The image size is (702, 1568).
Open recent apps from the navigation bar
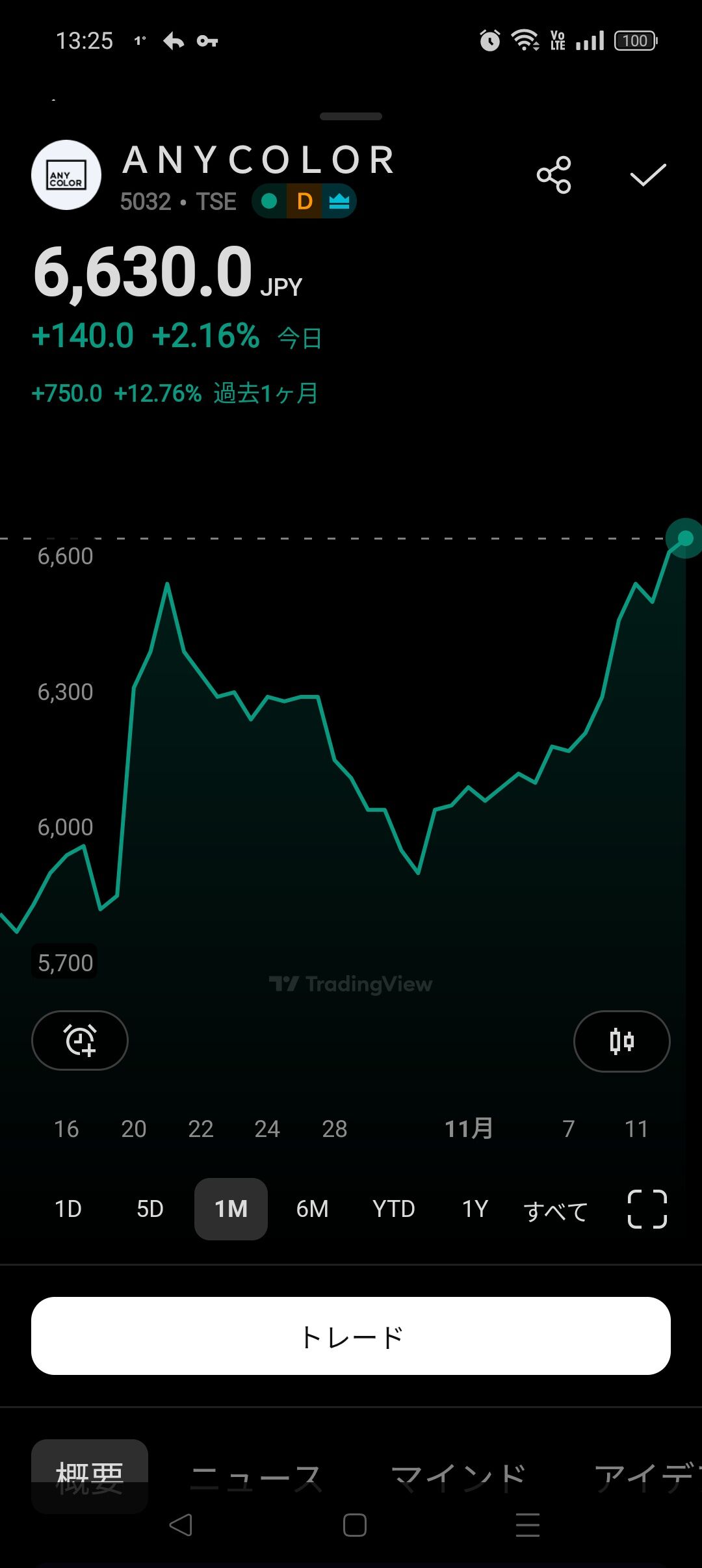[527, 1525]
